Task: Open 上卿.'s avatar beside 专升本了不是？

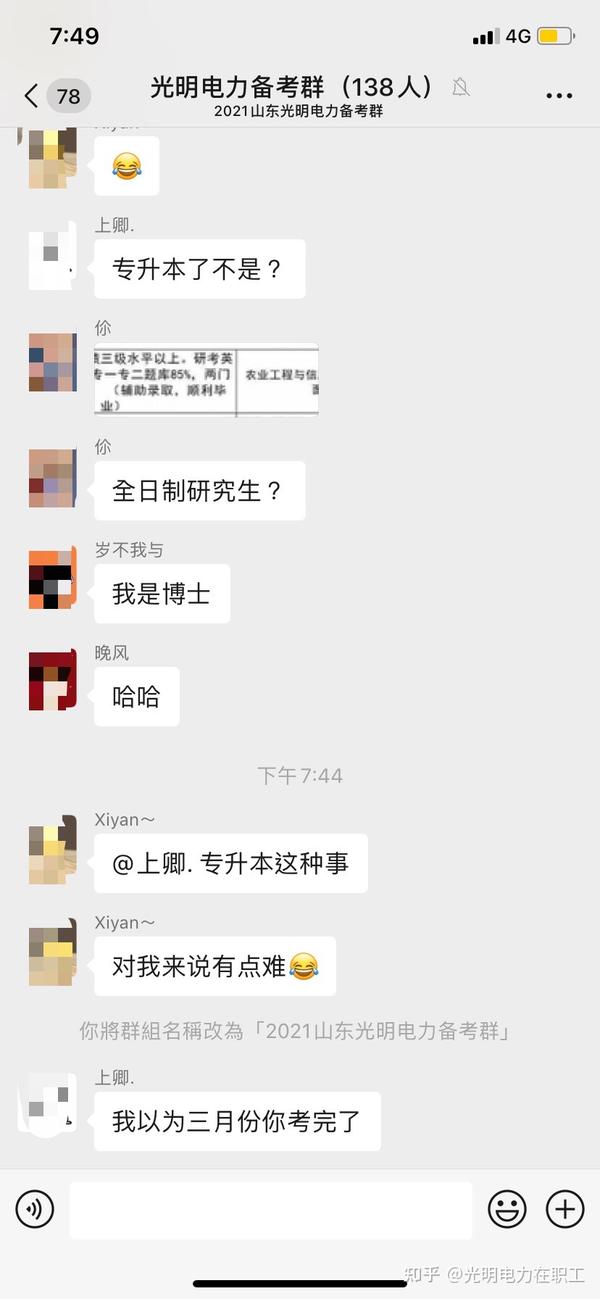Action: coord(52,260)
